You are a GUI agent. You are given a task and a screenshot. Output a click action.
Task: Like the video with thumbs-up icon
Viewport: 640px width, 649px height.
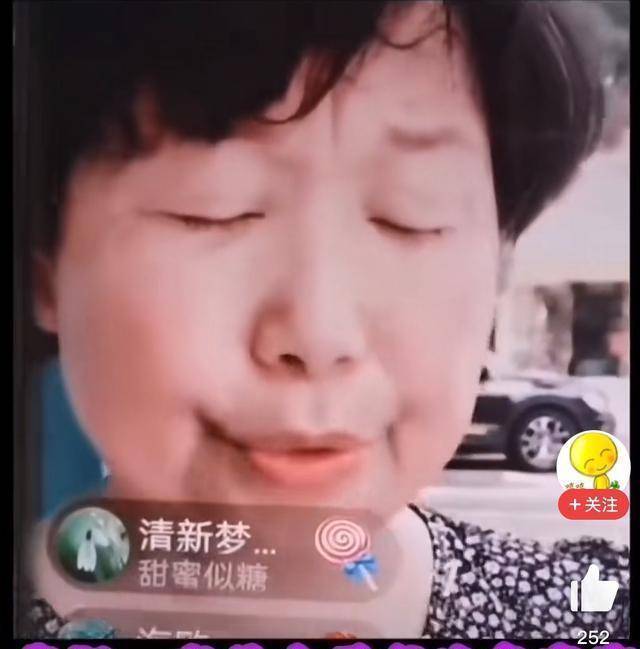click(x=594, y=589)
